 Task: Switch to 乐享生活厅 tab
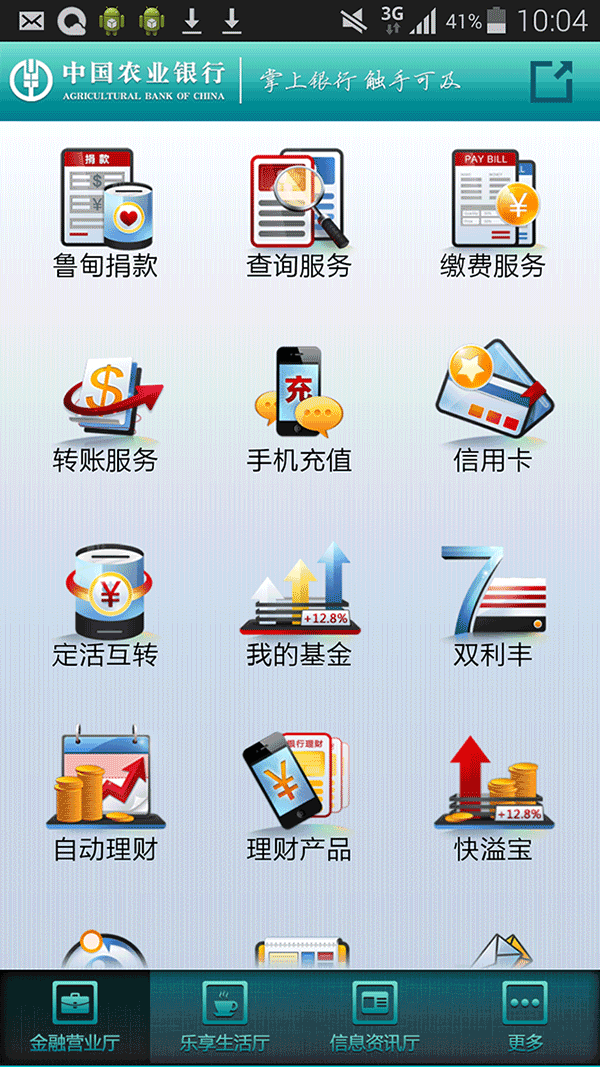(x=225, y=1018)
